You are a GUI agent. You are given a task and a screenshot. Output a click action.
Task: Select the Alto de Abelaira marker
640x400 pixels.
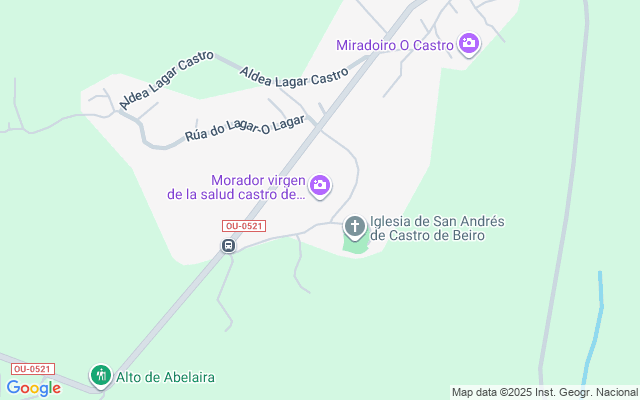(x=100, y=376)
